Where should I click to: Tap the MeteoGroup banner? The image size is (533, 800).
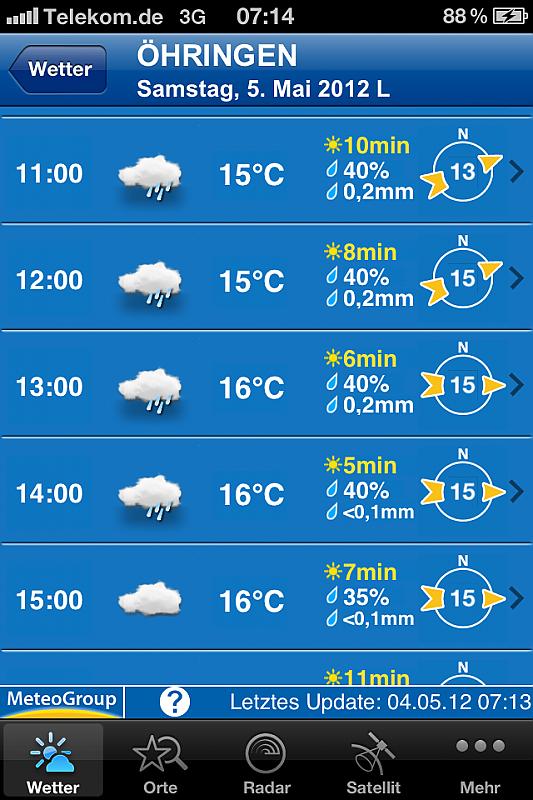62,702
